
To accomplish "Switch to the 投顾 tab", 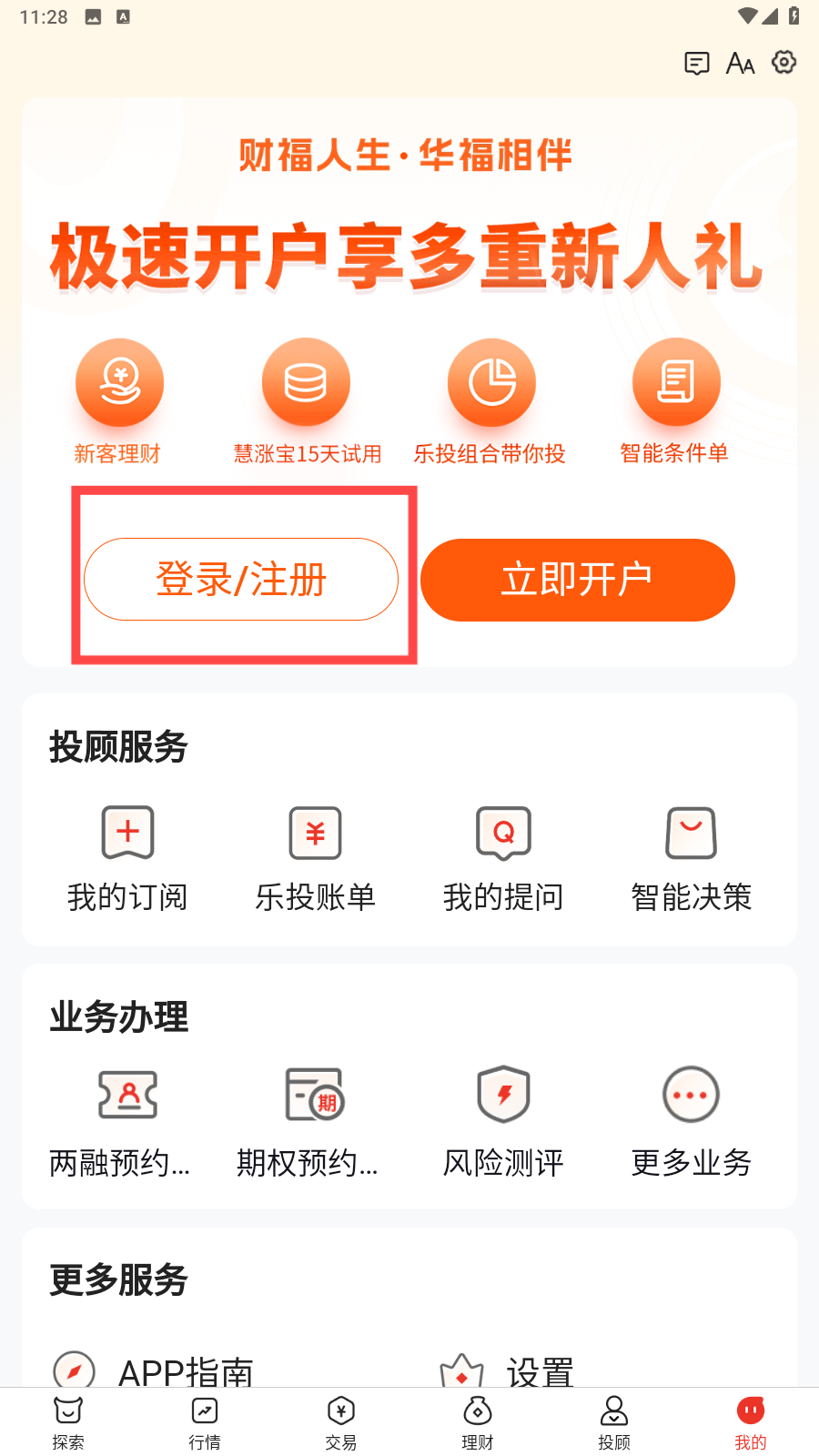I will tap(614, 1422).
